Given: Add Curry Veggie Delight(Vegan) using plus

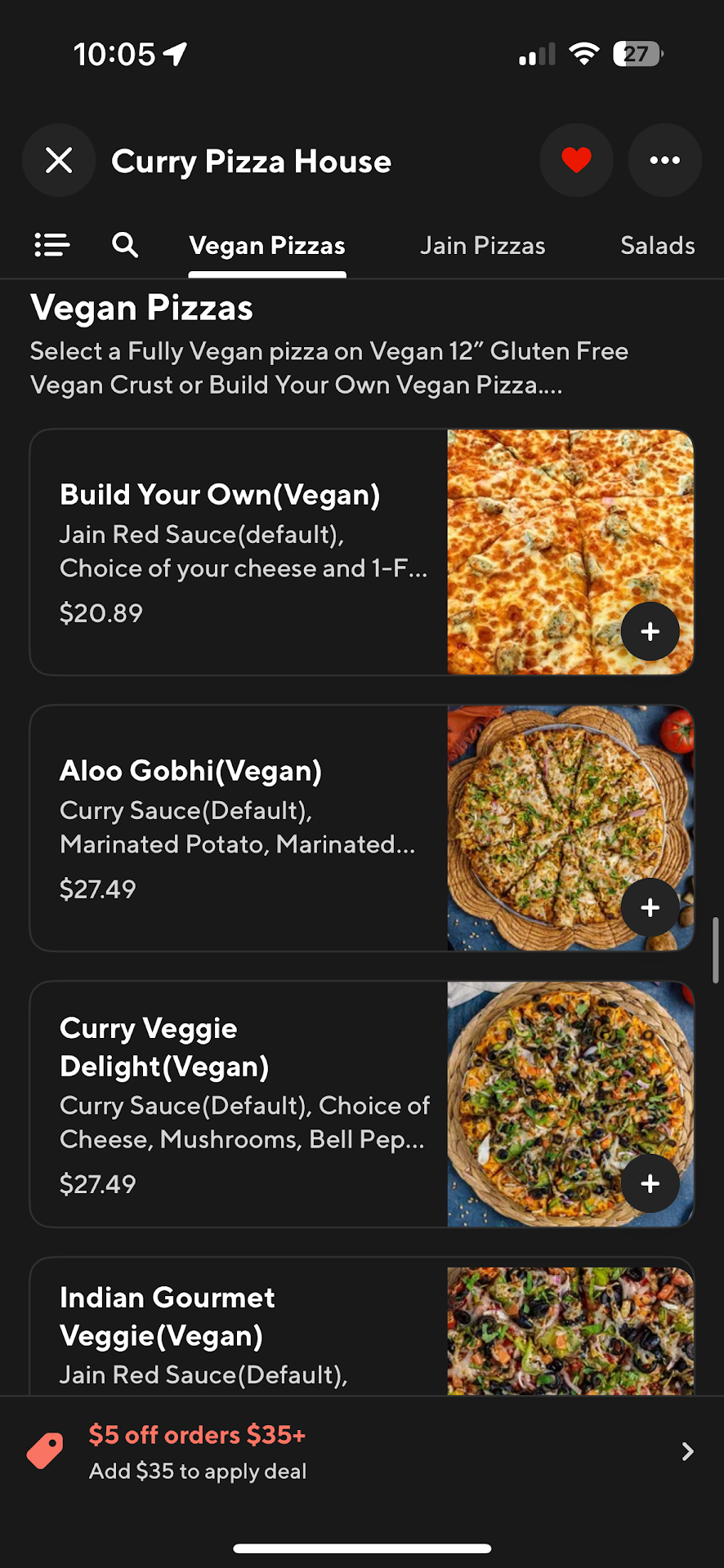Looking at the screenshot, I should point(650,1183).
